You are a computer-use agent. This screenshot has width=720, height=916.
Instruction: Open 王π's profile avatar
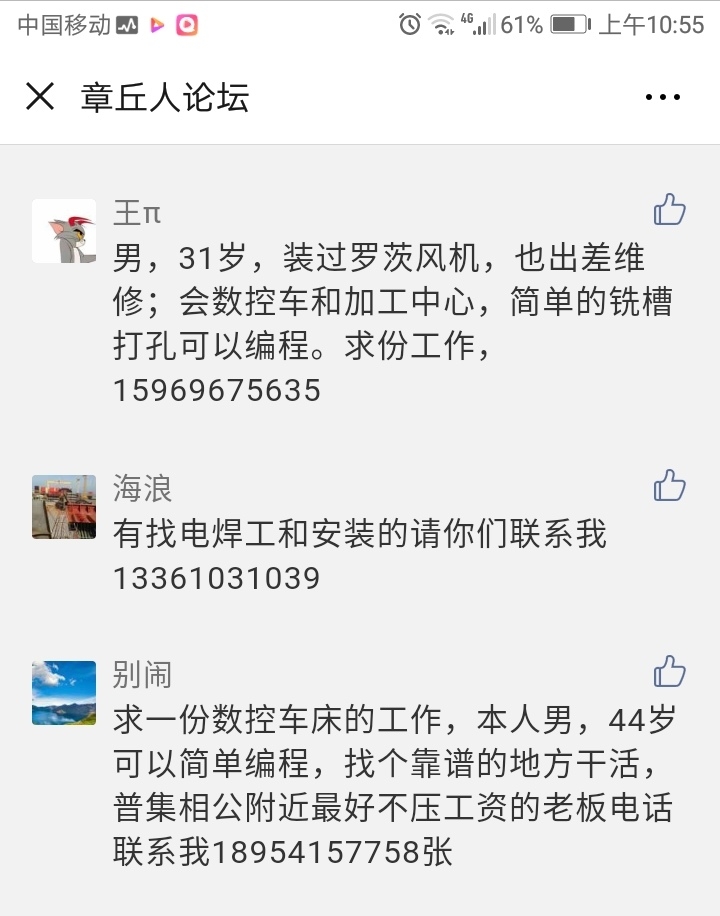(x=64, y=231)
